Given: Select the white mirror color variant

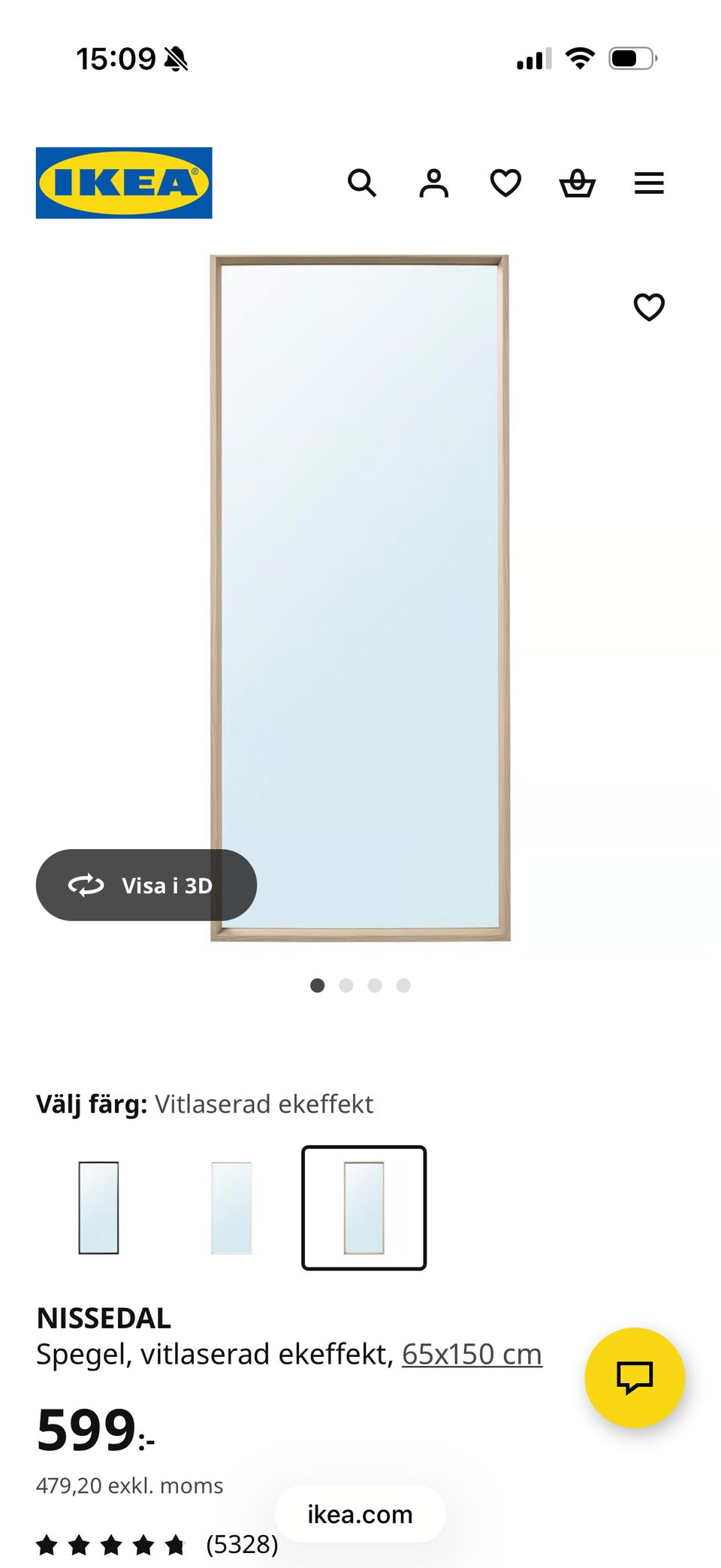Looking at the screenshot, I should click(231, 1207).
